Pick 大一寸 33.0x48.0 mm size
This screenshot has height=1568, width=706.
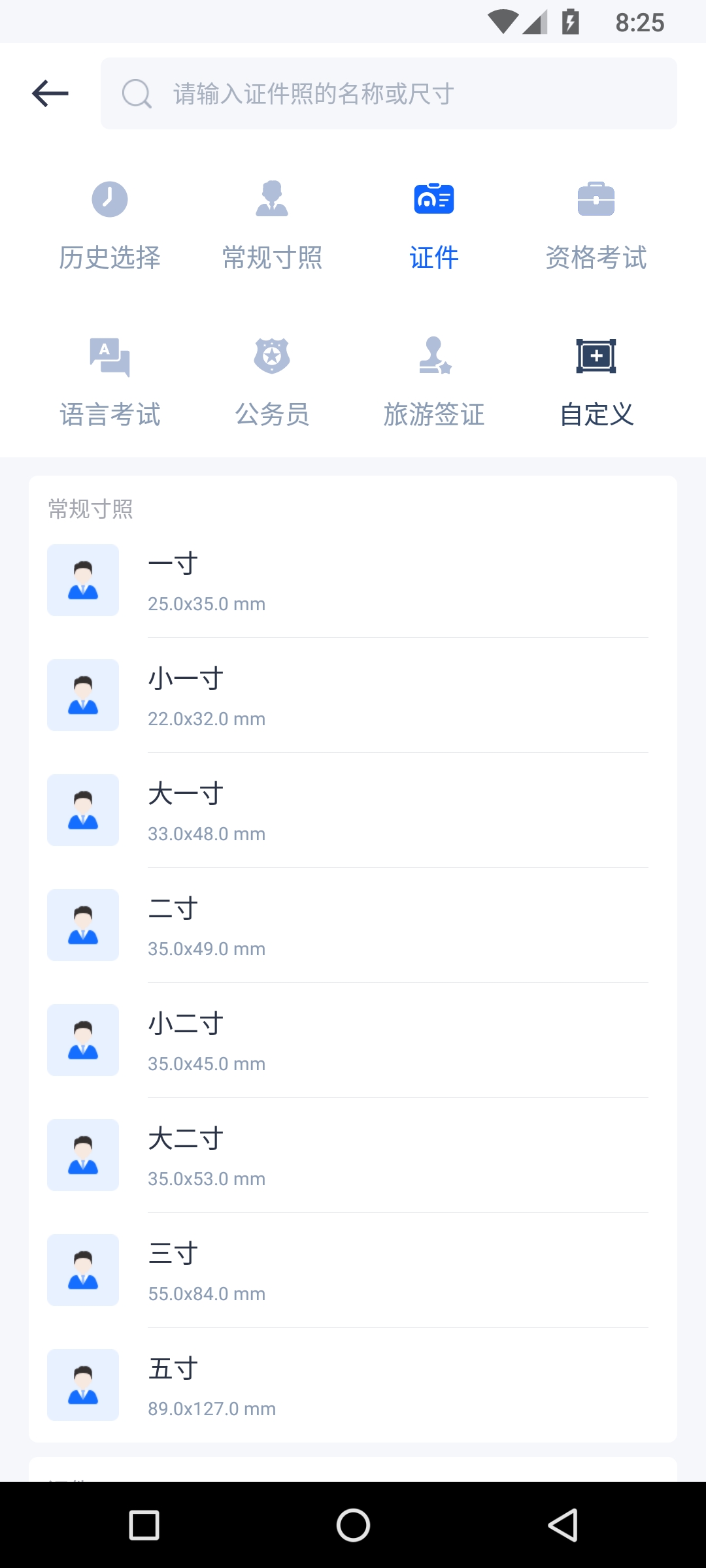point(353,810)
